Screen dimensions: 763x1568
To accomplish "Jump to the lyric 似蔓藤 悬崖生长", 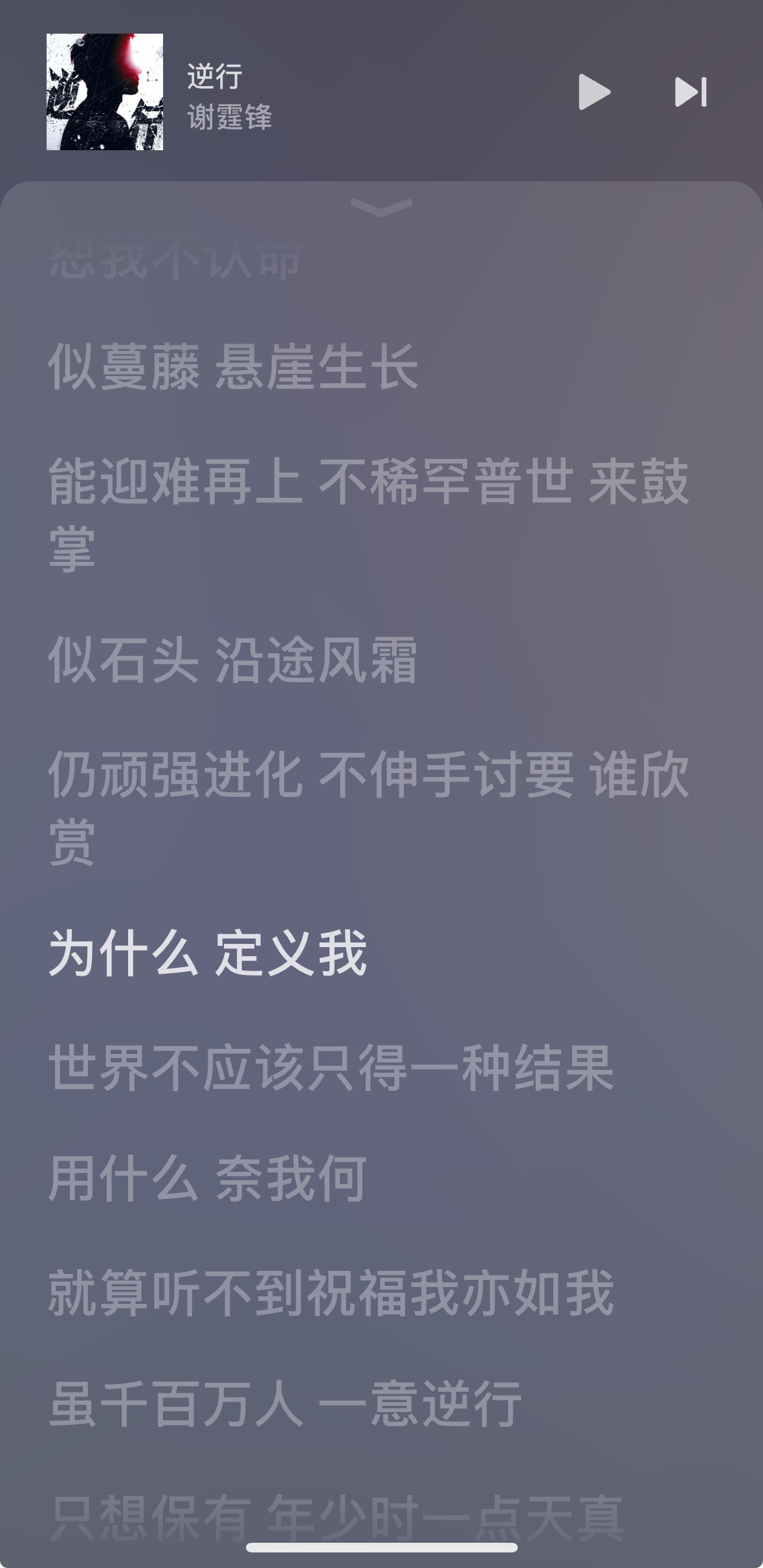I will click(x=234, y=366).
